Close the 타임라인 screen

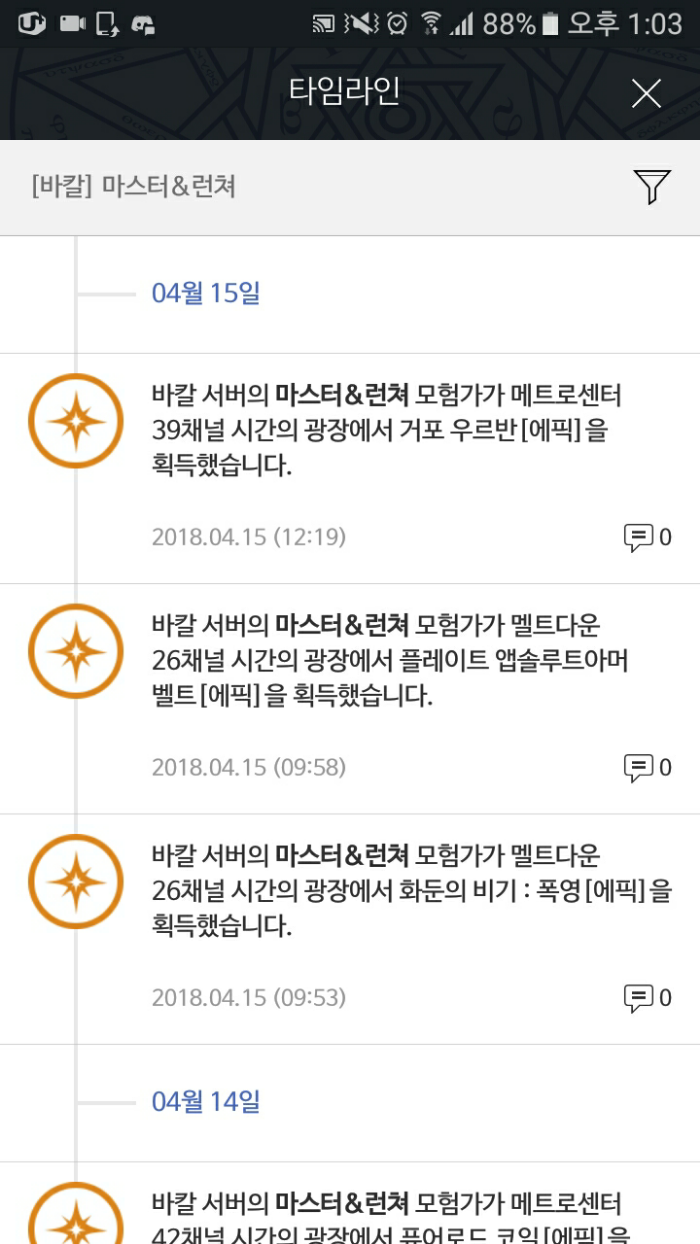[x=646, y=94]
